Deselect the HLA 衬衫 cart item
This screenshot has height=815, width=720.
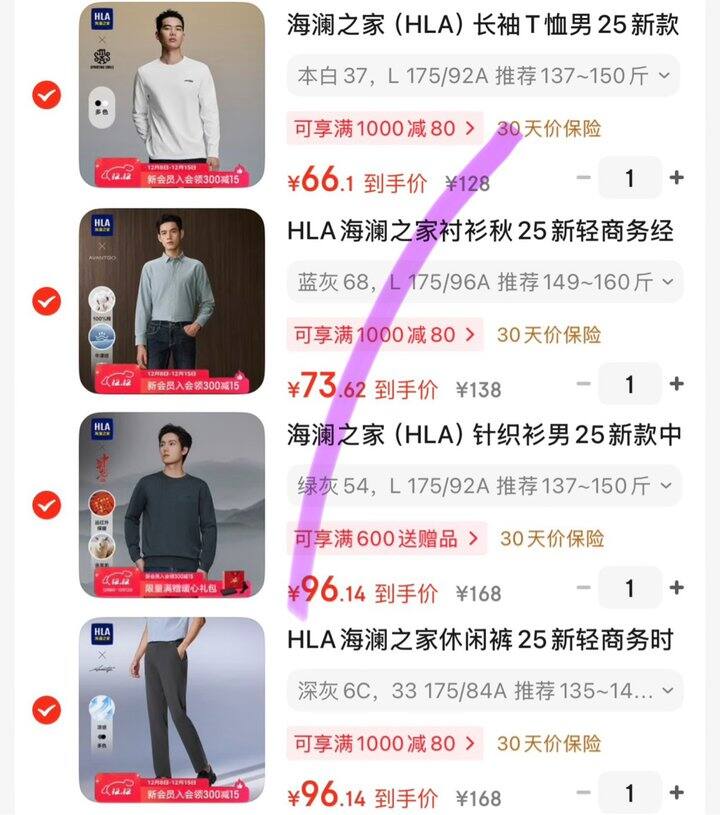tap(47, 301)
